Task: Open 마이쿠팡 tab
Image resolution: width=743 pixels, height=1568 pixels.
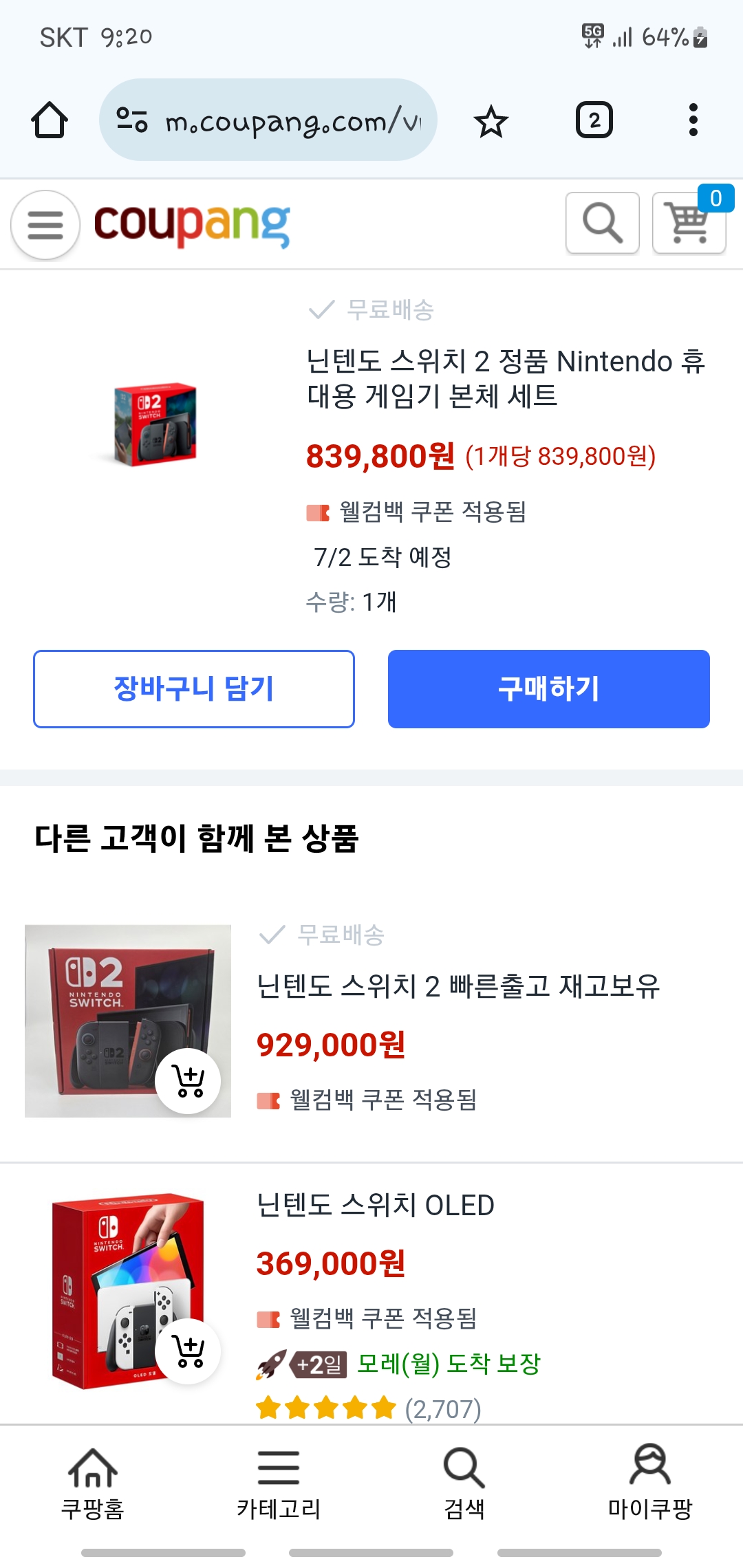Action: point(650,1483)
